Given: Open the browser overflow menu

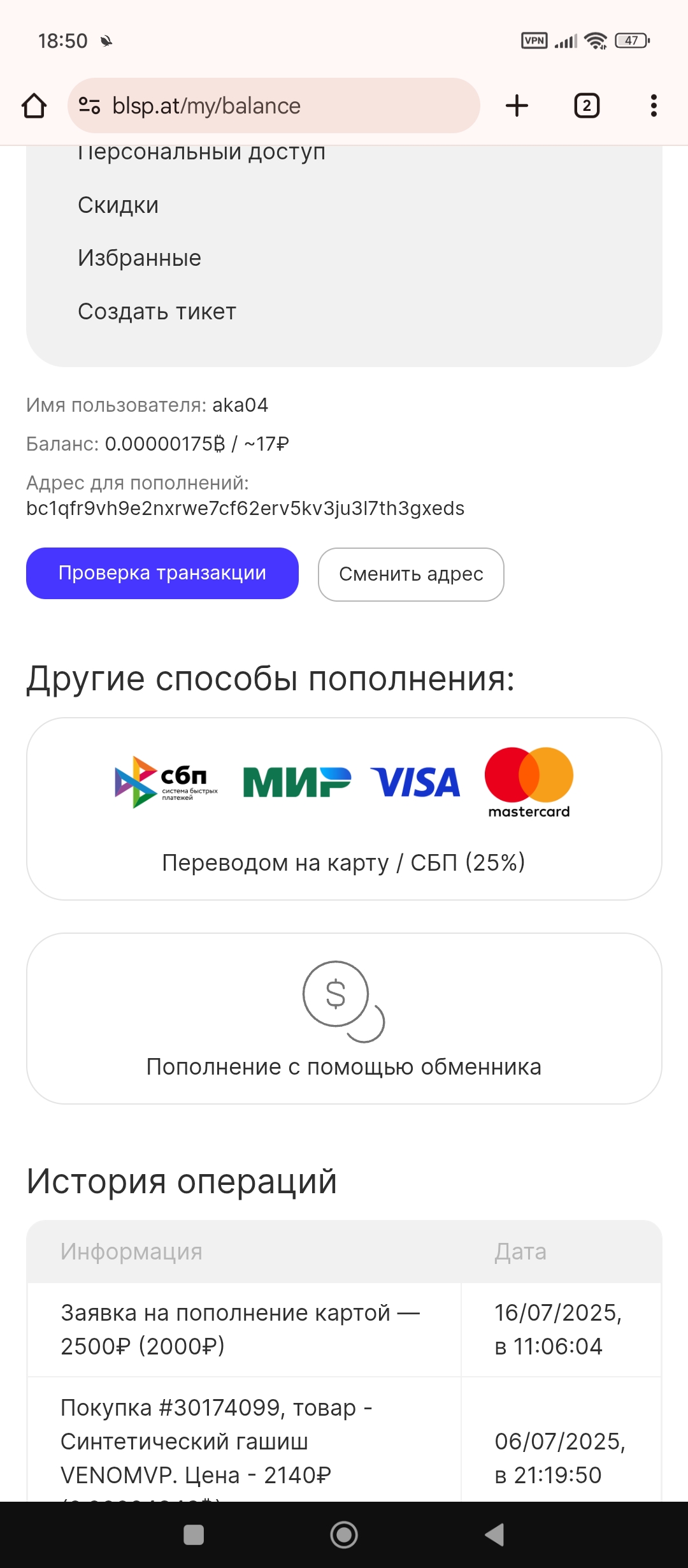Looking at the screenshot, I should click(x=654, y=106).
